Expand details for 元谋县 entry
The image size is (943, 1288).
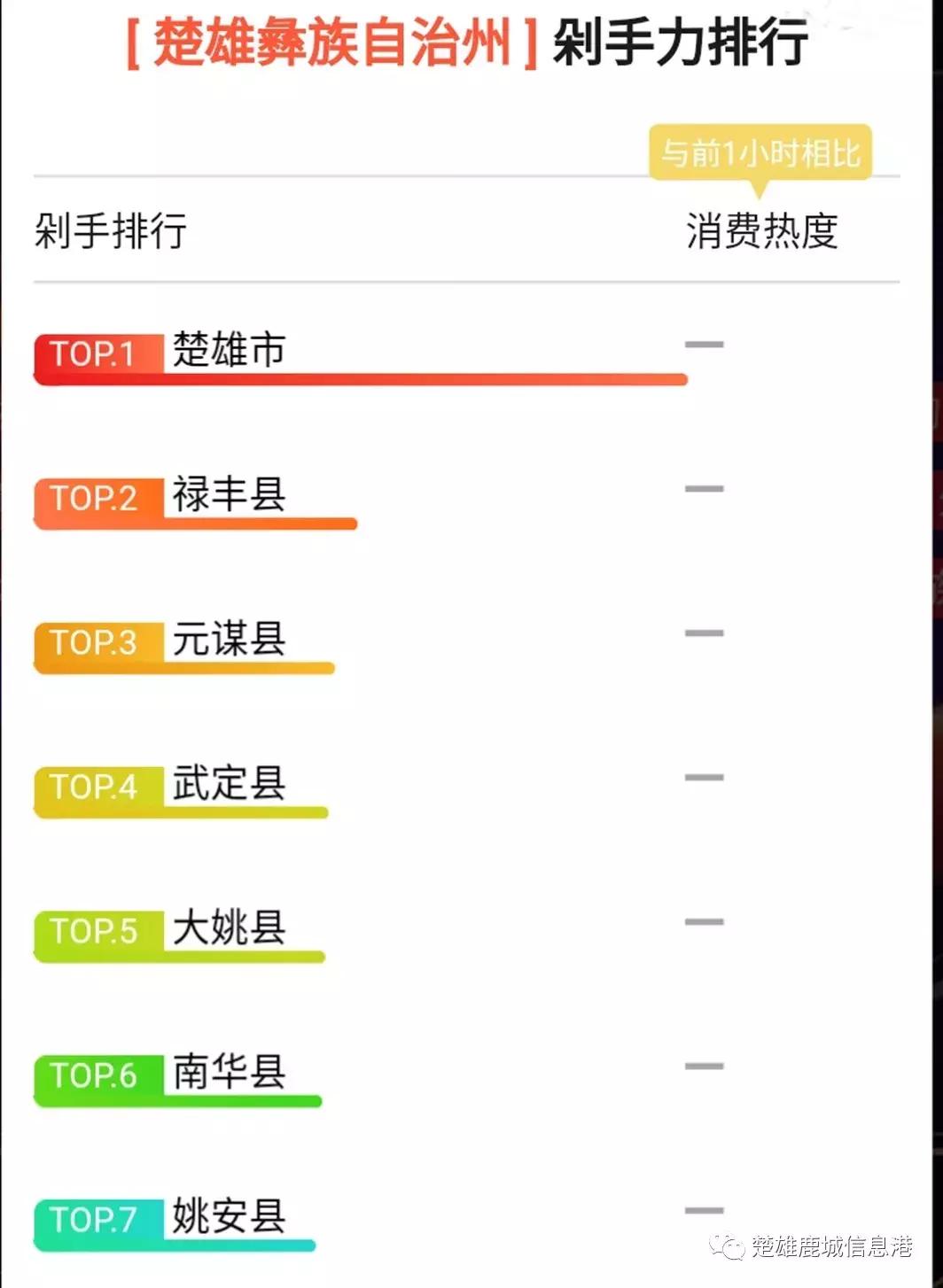[x=232, y=643]
